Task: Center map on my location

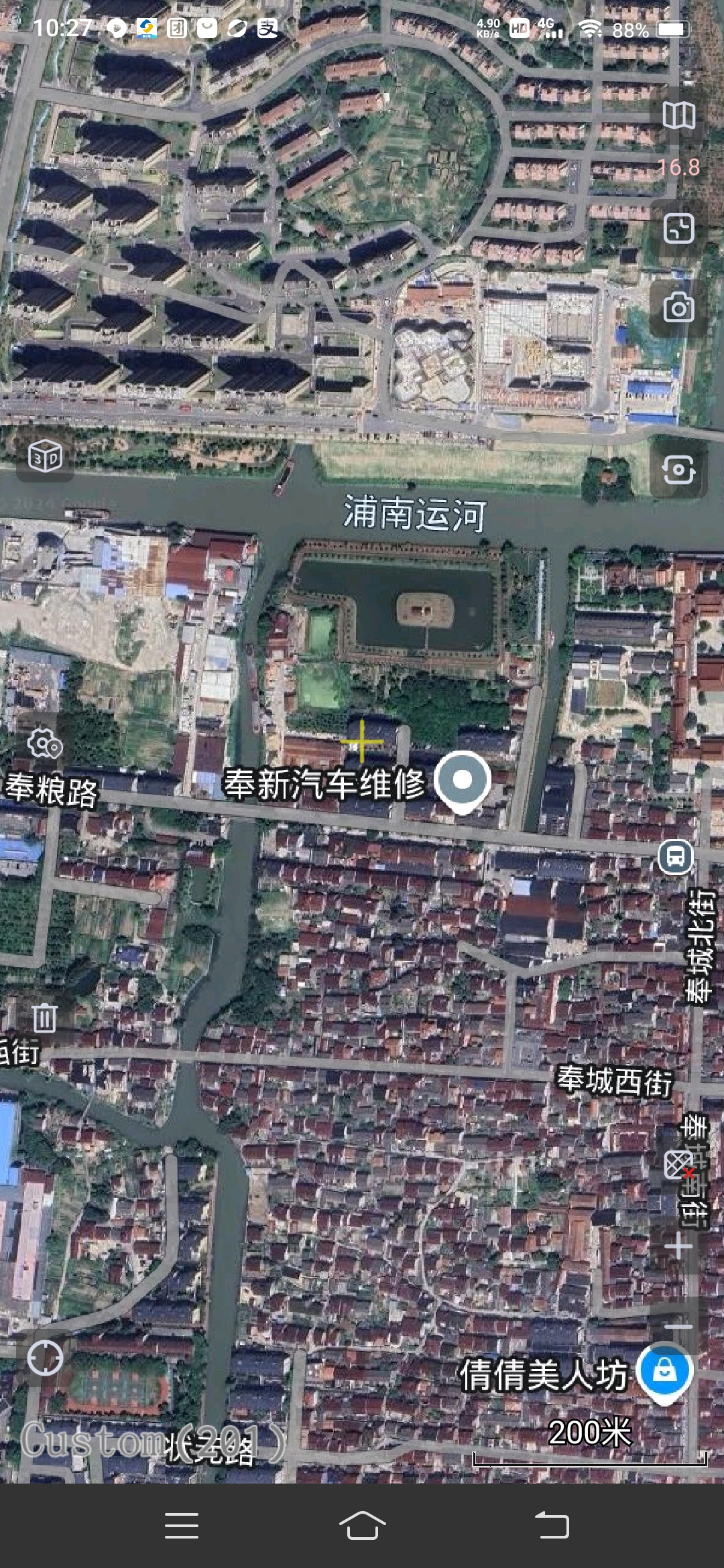Action: point(45,1358)
